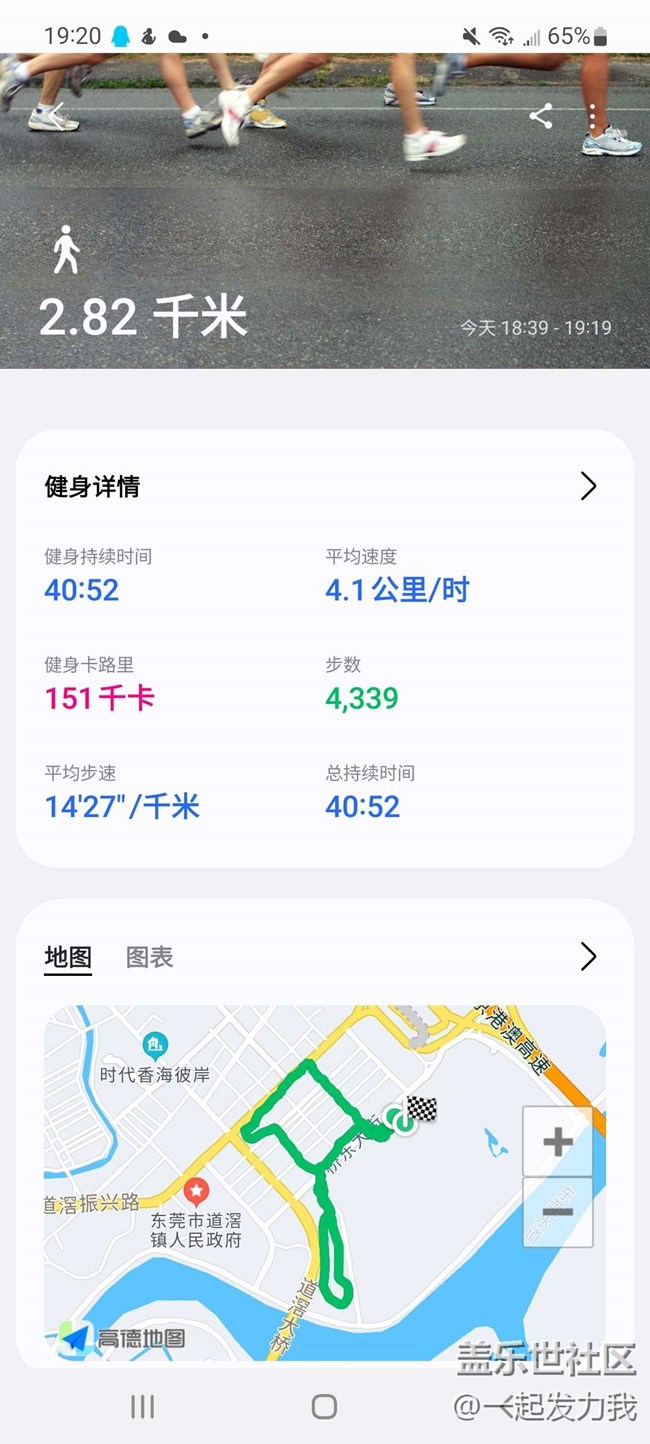Go to the home screen
The width and height of the screenshot is (650, 1444).
point(324,1407)
